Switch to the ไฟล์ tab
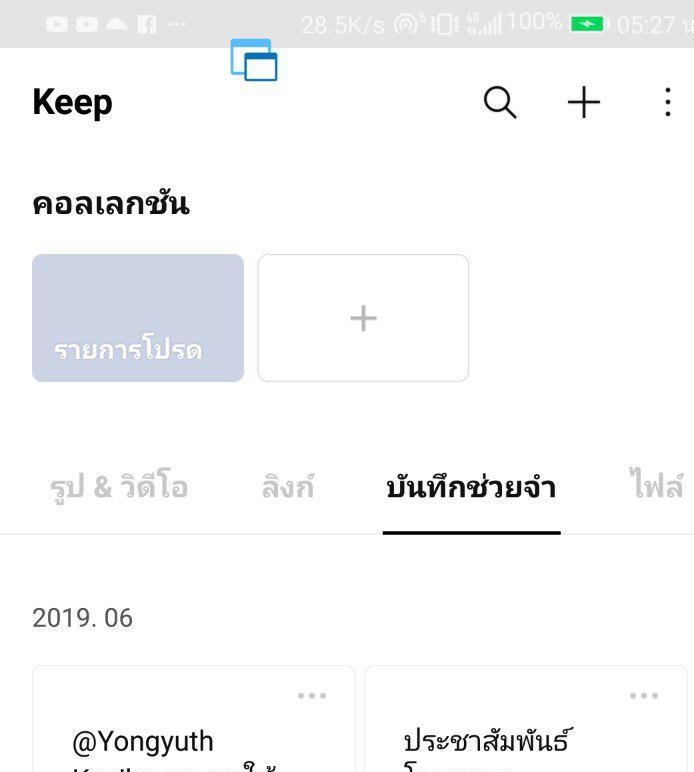Viewport: 694px width, 772px height. pyautogui.click(x=656, y=488)
